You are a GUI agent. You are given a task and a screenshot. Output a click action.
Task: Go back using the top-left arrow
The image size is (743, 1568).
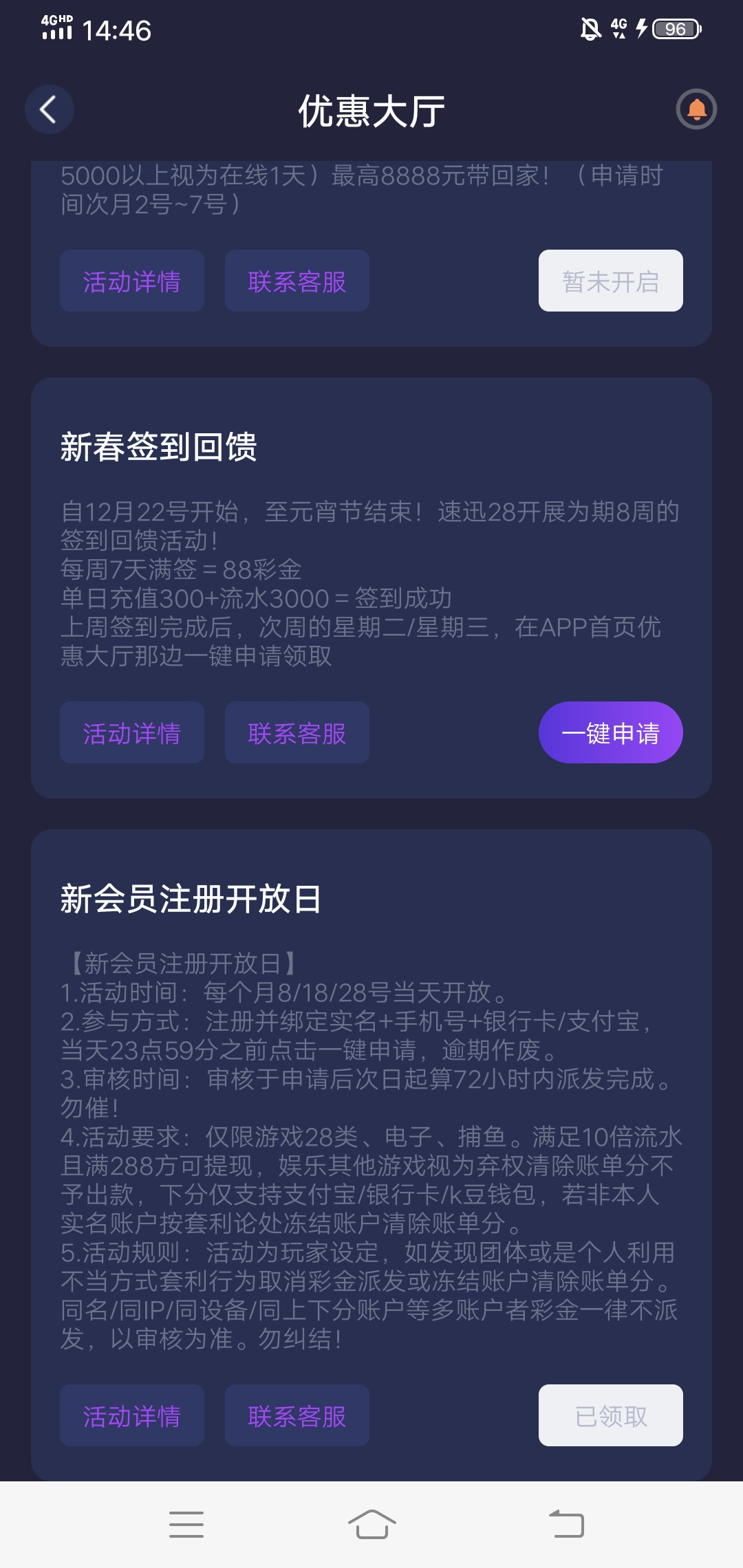pyautogui.click(x=49, y=109)
